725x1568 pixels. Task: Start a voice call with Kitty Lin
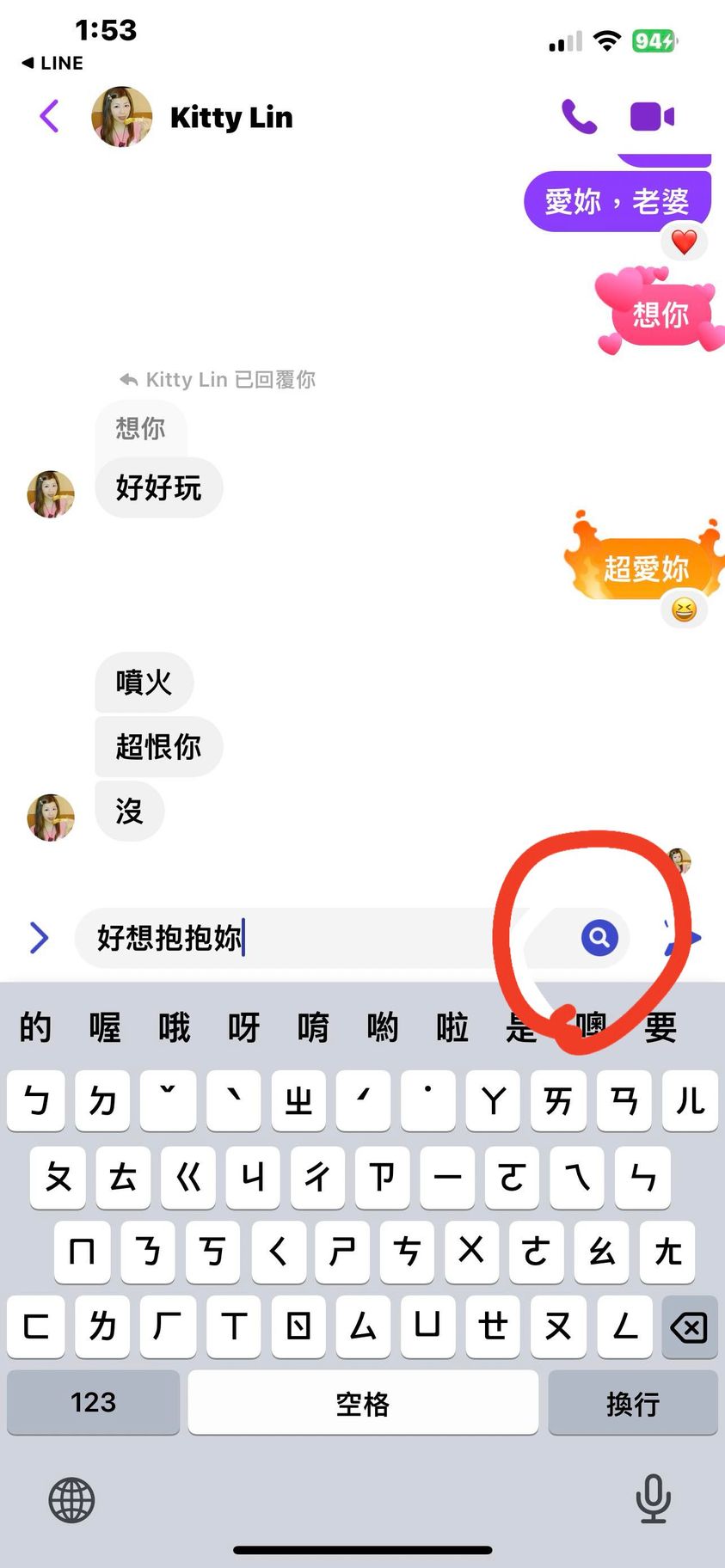(x=579, y=116)
